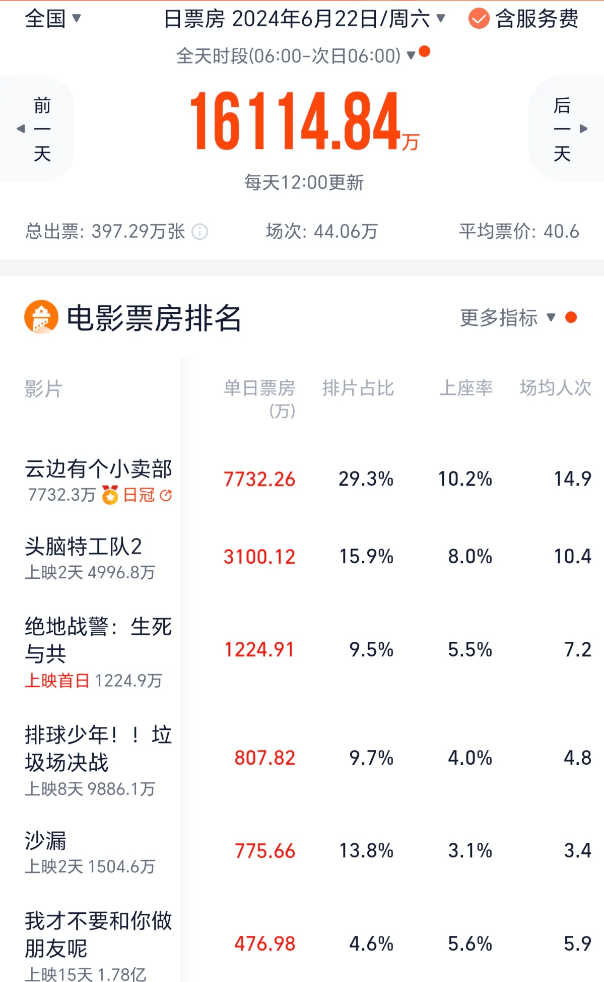Go to 后一天 box office
Viewport: 604px width, 982px height.
point(564,130)
